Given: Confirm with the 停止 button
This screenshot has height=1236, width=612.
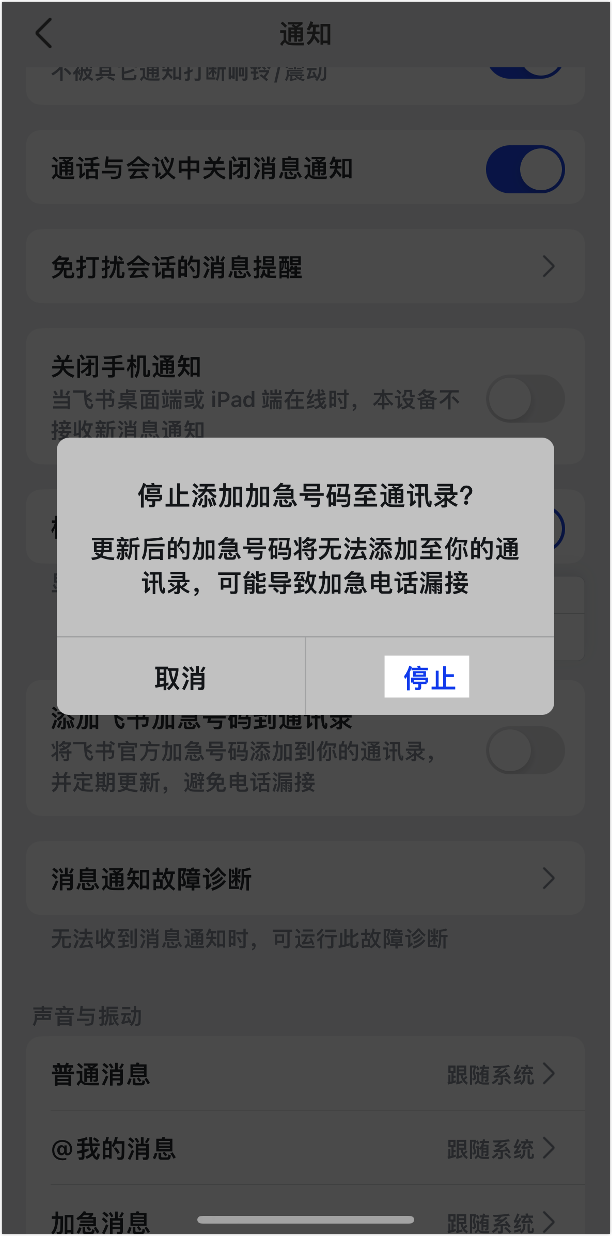Looking at the screenshot, I should (429, 677).
